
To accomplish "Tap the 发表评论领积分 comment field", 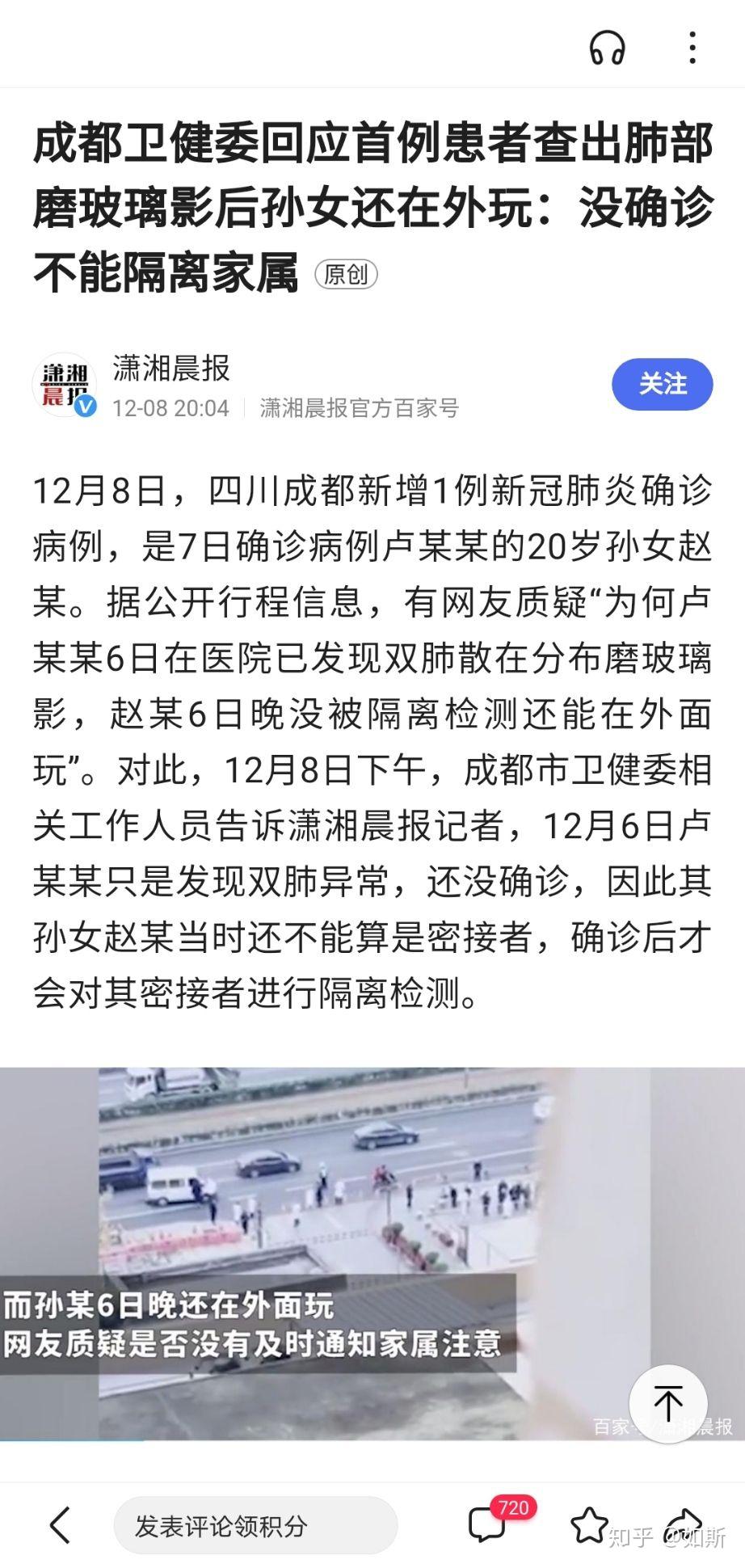I will tap(255, 1525).
